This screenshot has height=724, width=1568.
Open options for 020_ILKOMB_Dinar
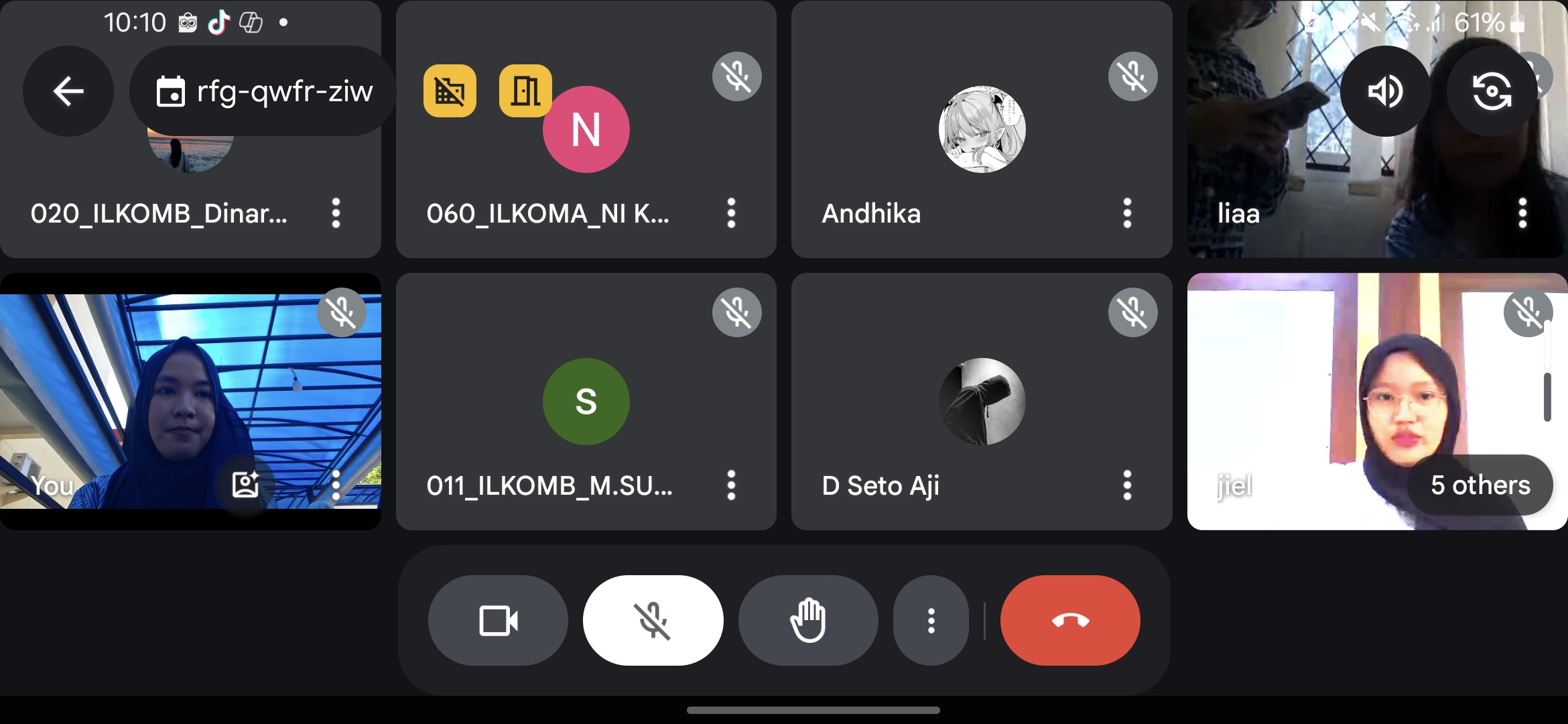coord(336,213)
